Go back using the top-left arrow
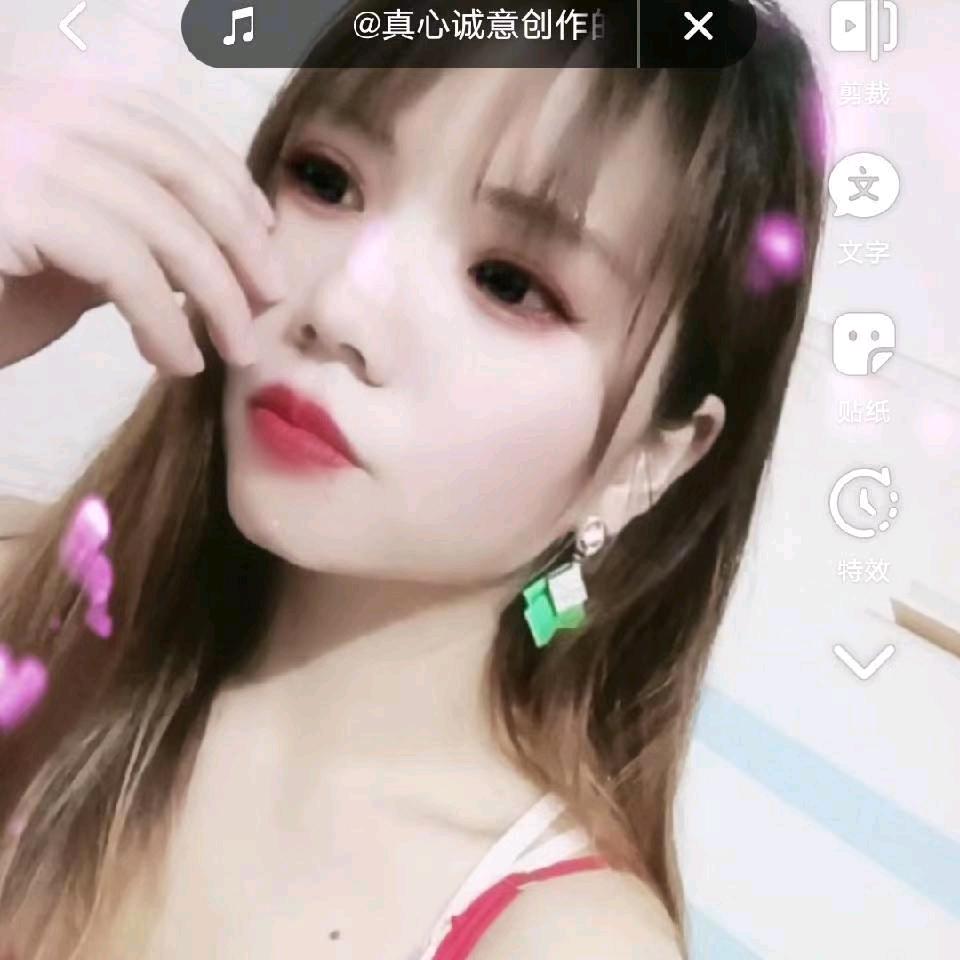The image size is (960, 960). (73, 27)
